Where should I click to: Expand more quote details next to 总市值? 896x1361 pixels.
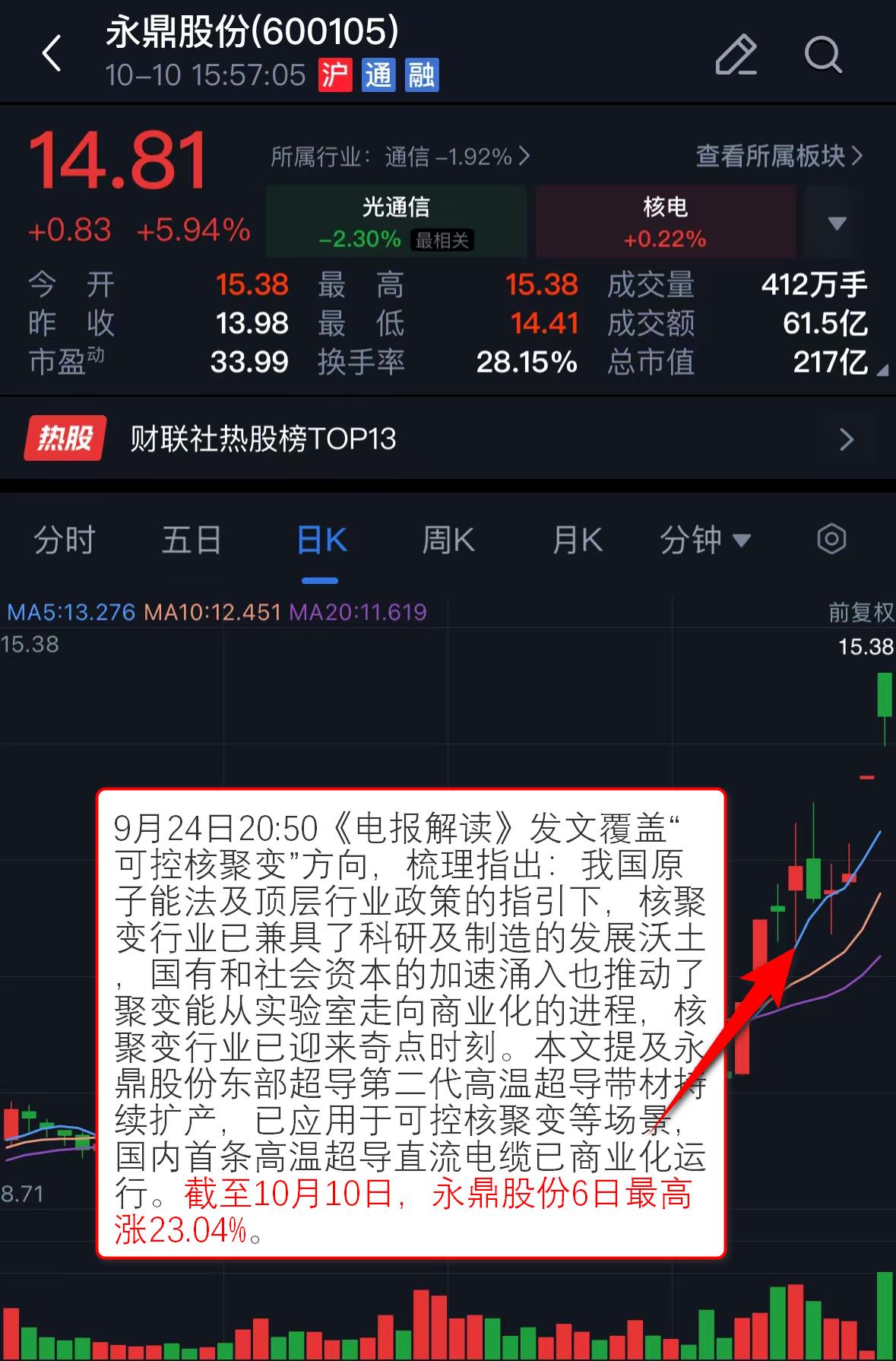click(882, 370)
